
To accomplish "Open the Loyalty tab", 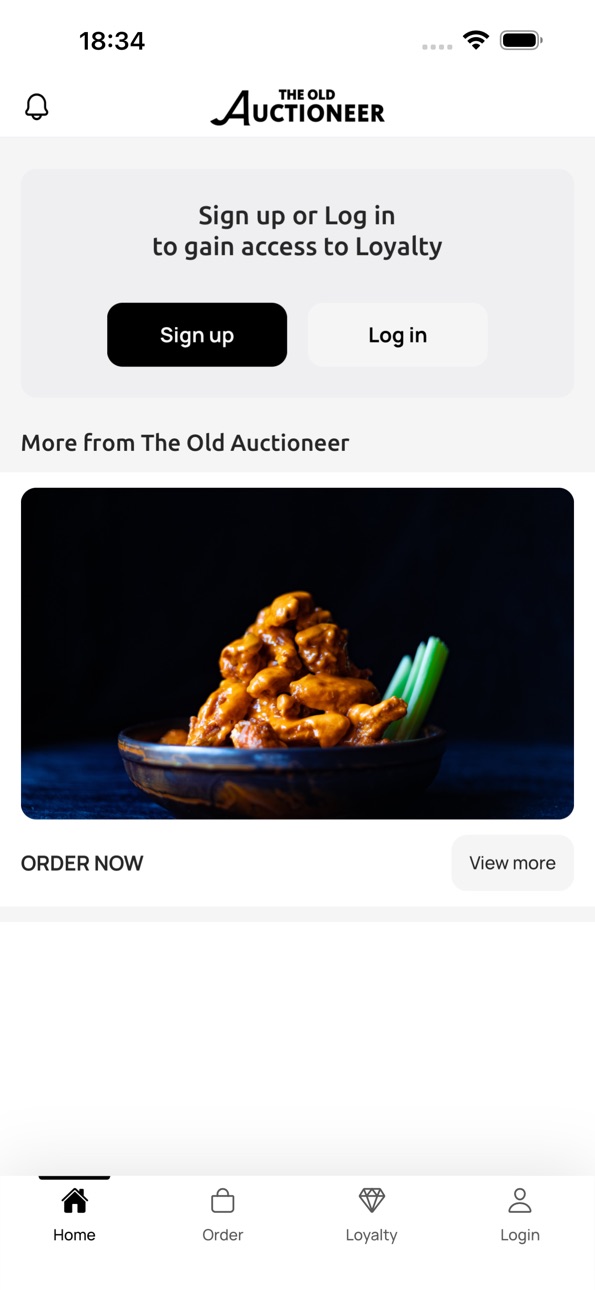I will pyautogui.click(x=371, y=1215).
